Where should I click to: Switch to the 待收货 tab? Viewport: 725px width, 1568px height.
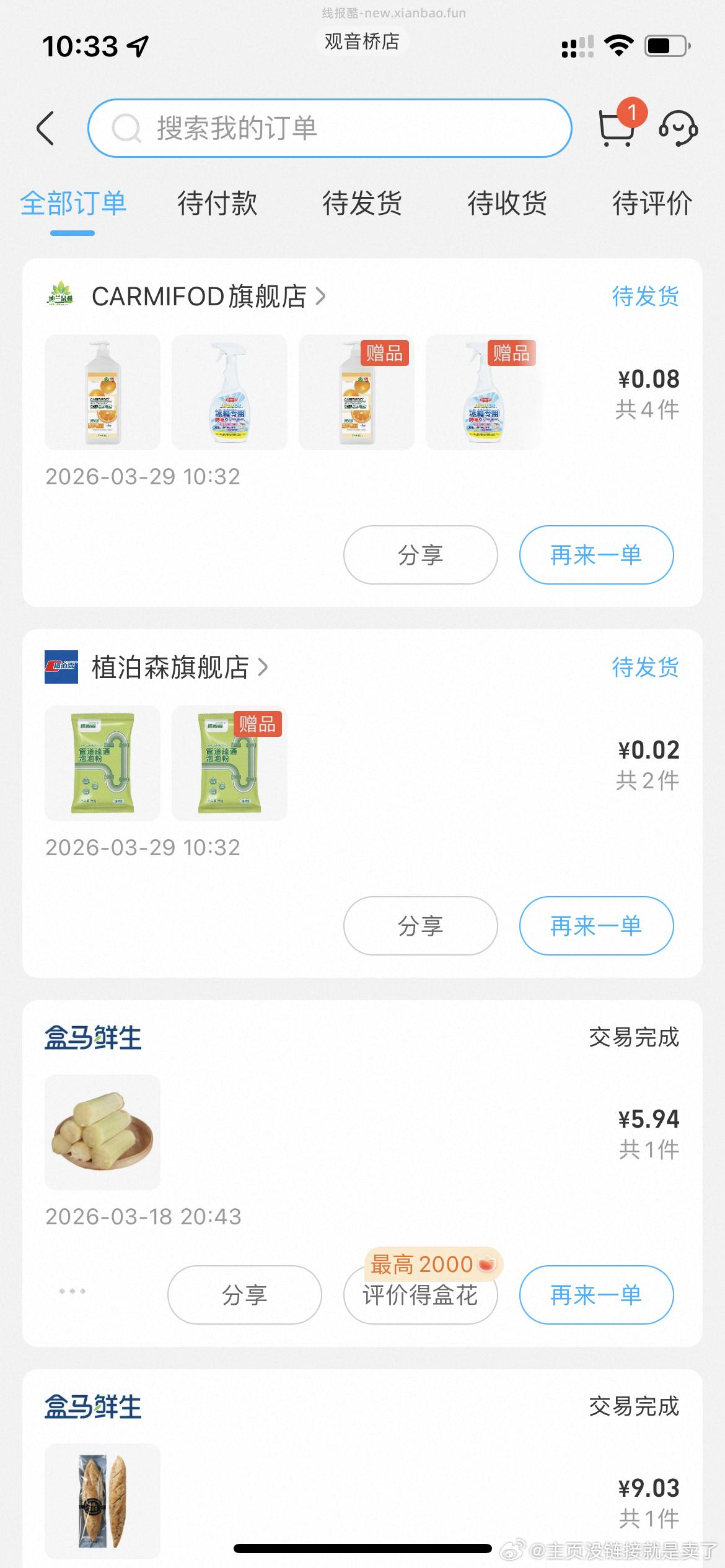coord(507,203)
